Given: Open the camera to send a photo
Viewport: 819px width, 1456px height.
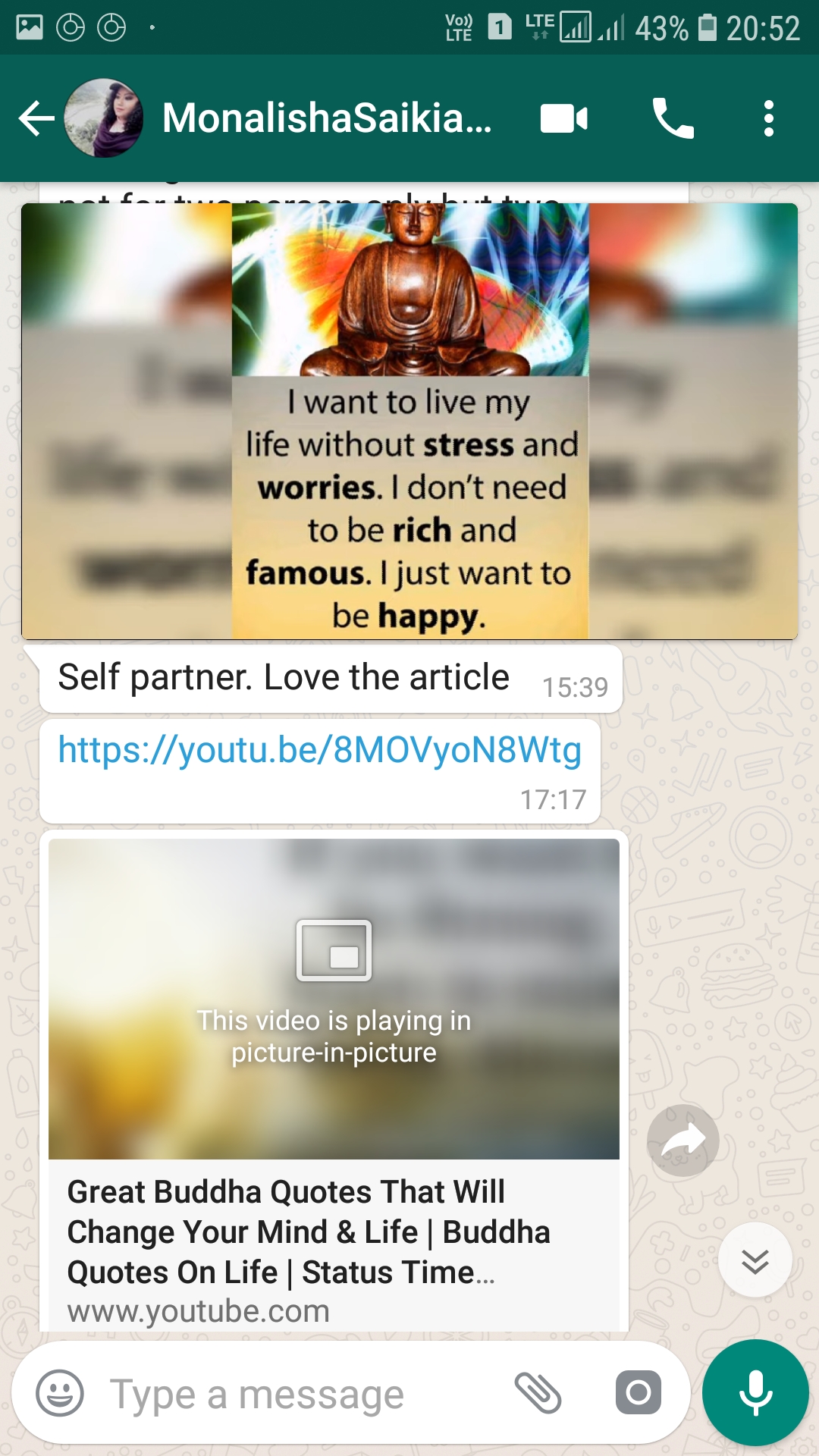Looking at the screenshot, I should click(x=639, y=1392).
